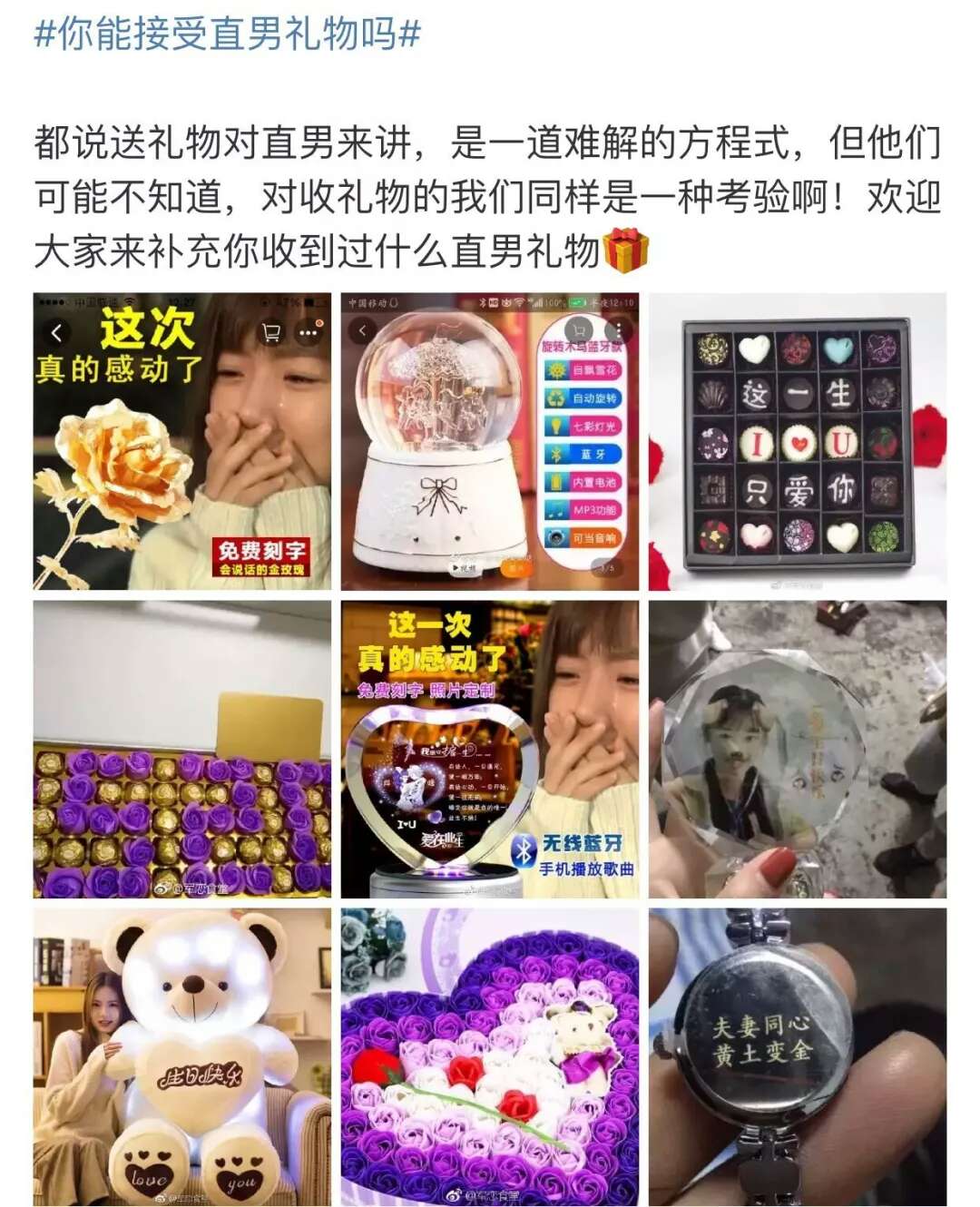
Task: Enlarge the purple heart soap-flower box image
Action: [490, 1056]
